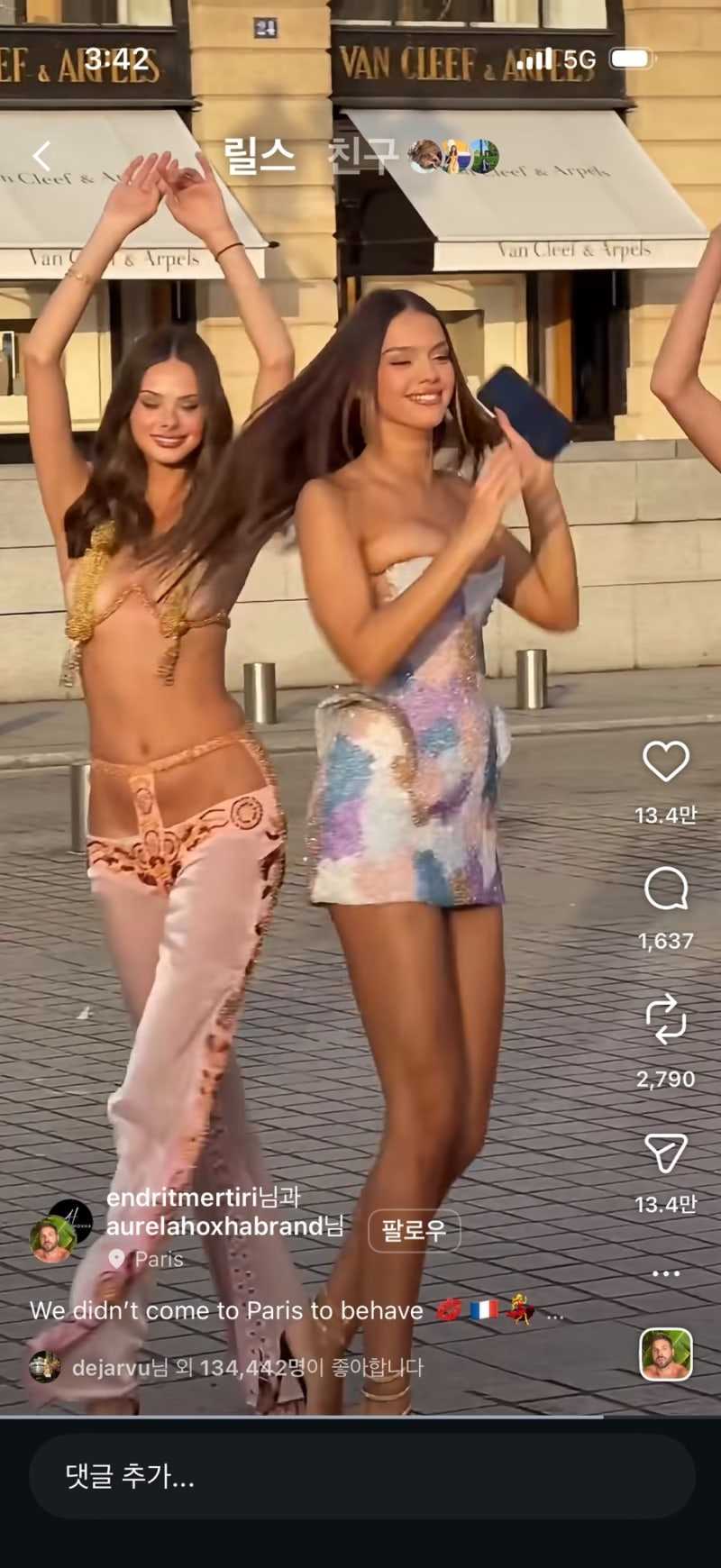721x1568 pixels.
Task: Repost this reel
Action: 665,1018
